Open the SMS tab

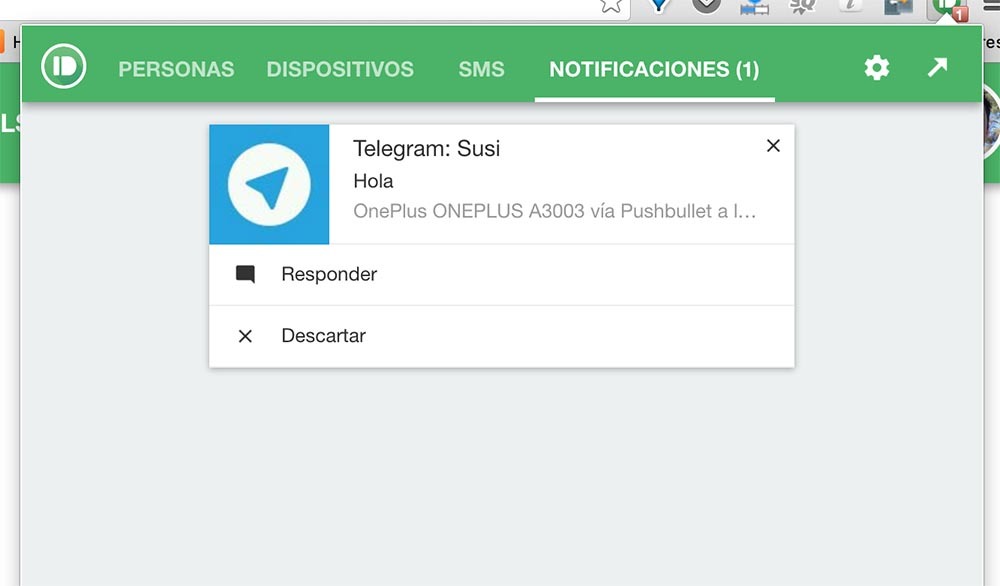(x=481, y=69)
